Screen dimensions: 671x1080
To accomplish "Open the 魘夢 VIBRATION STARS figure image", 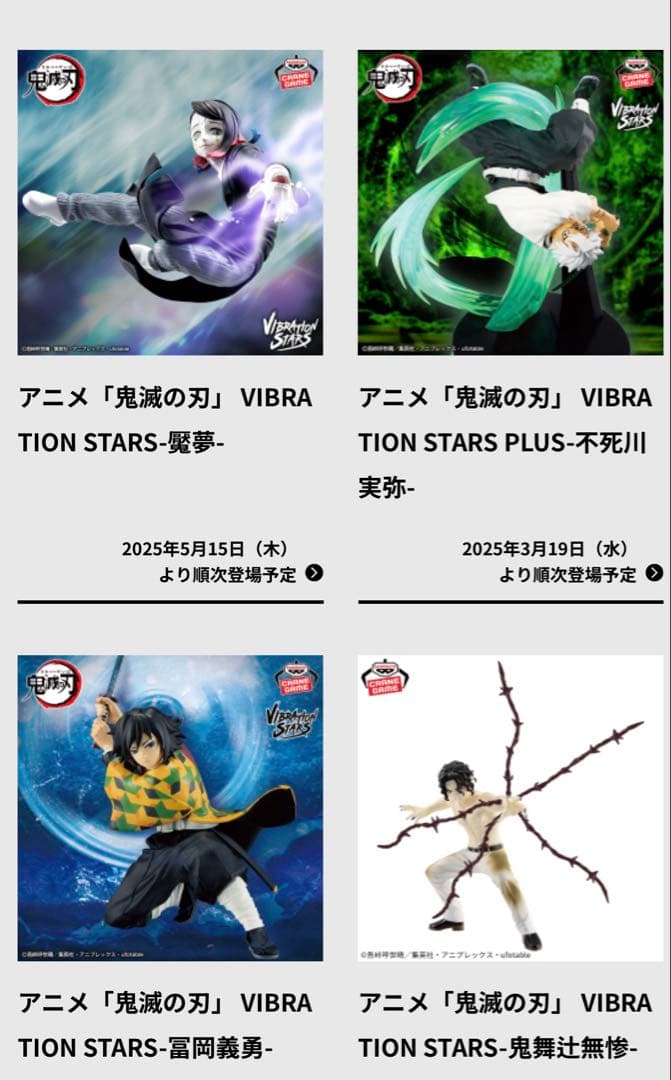I will pos(170,203).
